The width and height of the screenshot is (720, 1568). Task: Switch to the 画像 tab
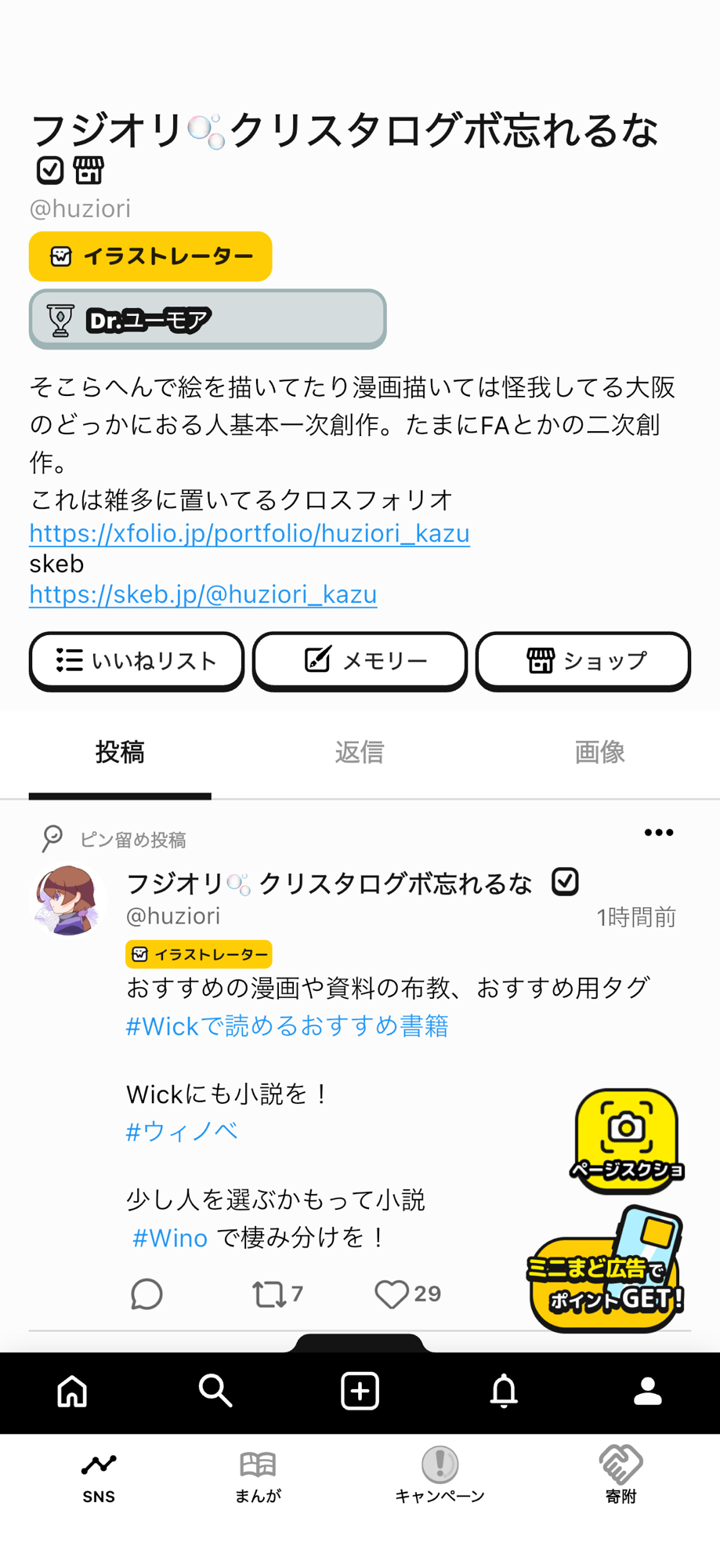click(599, 753)
